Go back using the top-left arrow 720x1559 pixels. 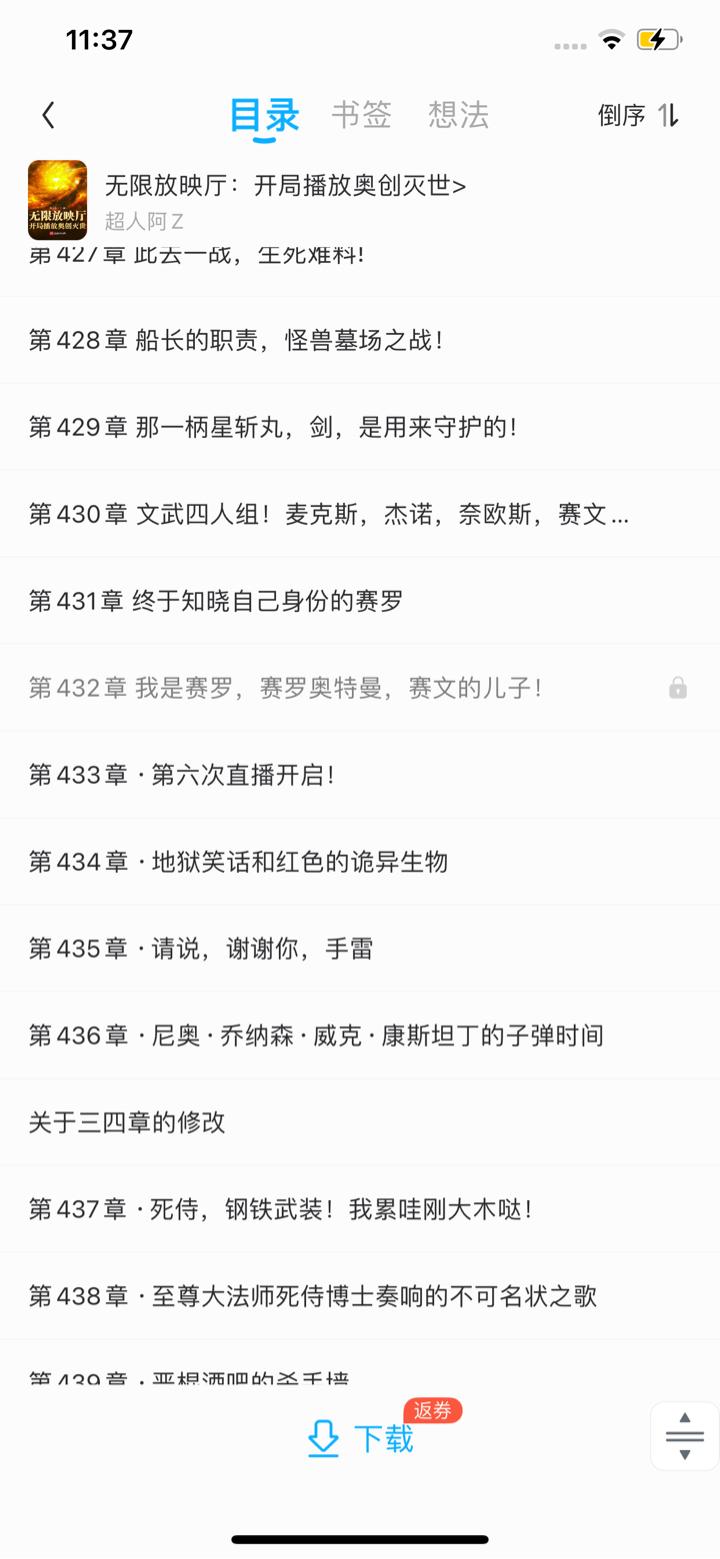coord(48,115)
